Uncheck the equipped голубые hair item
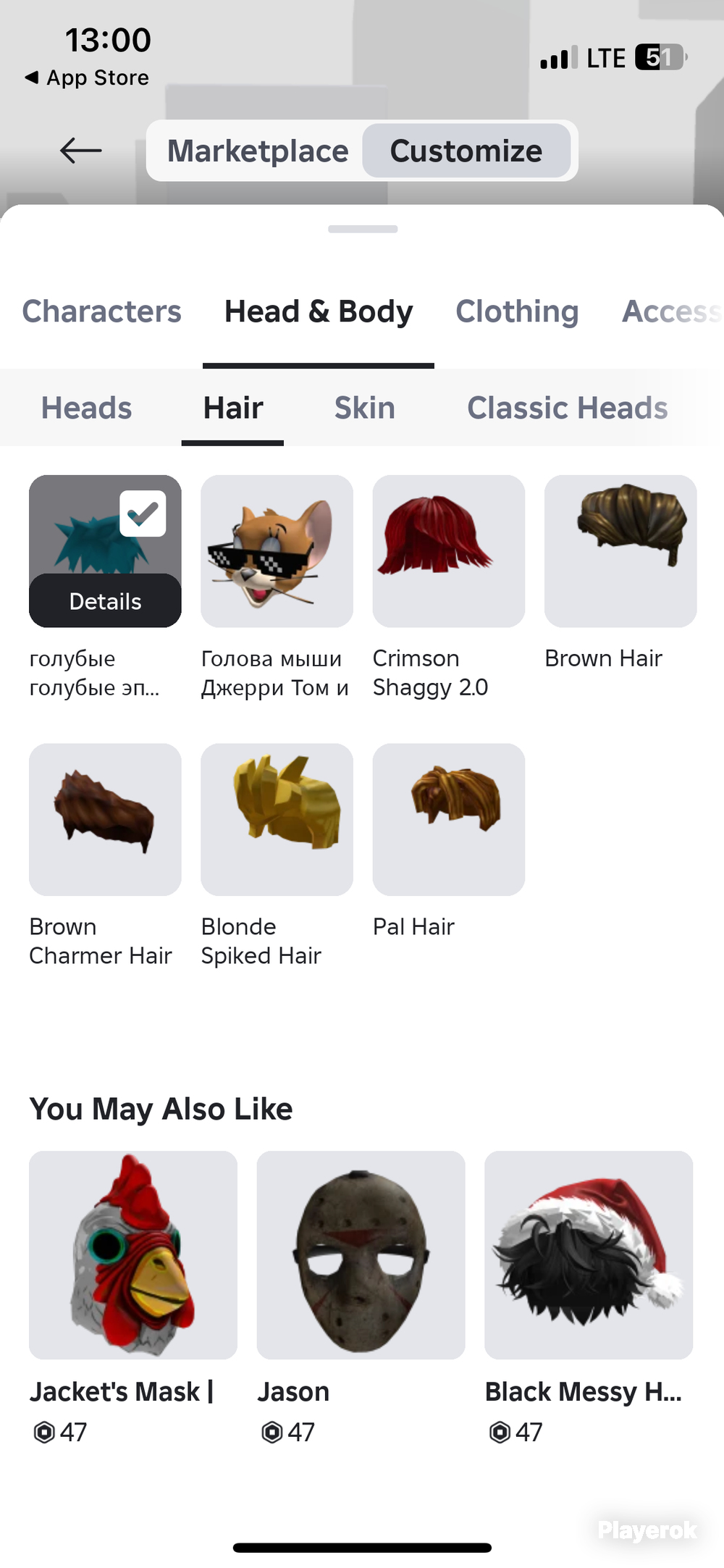 click(143, 514)
